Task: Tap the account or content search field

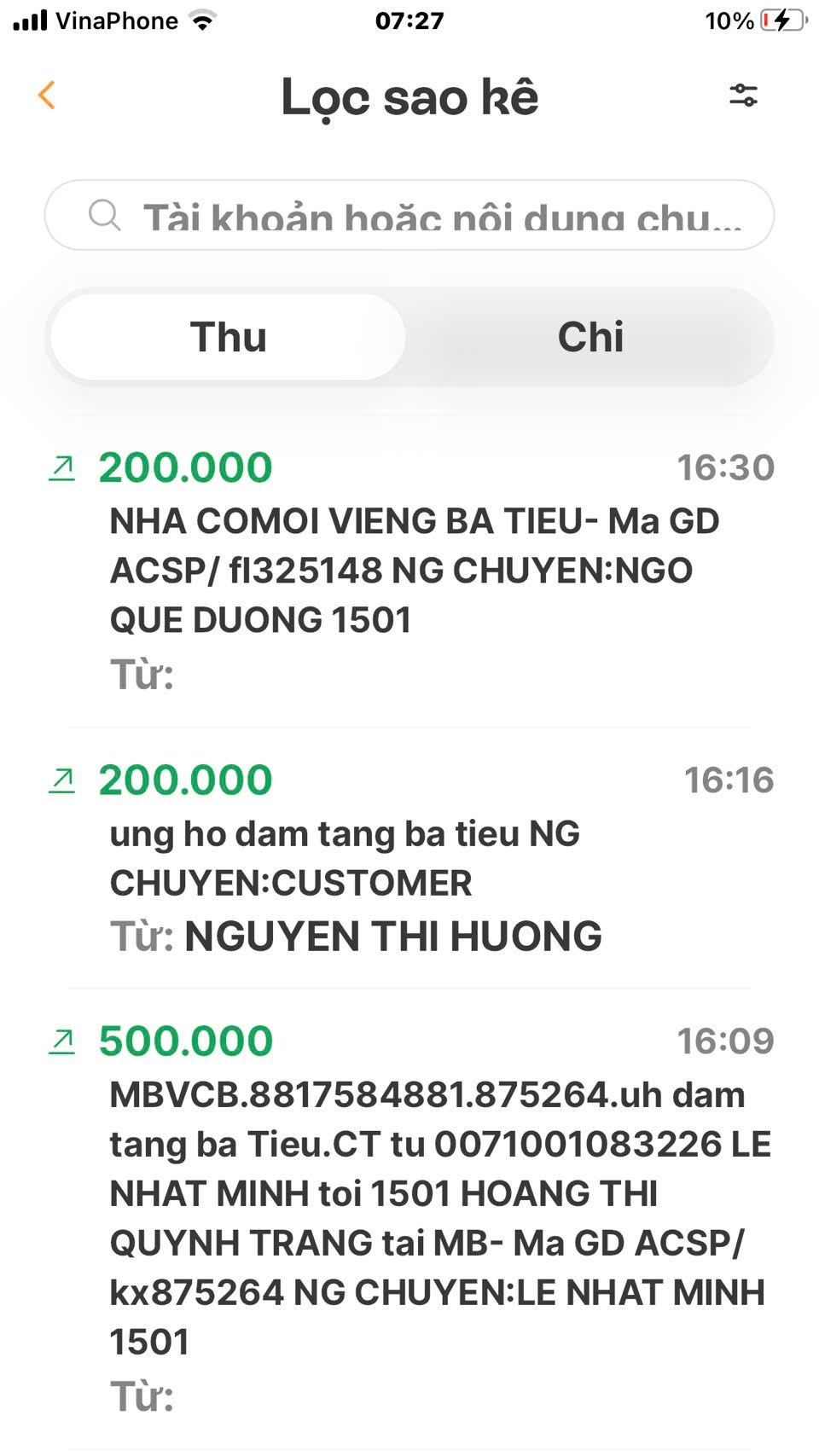Action: click(409, 216)
